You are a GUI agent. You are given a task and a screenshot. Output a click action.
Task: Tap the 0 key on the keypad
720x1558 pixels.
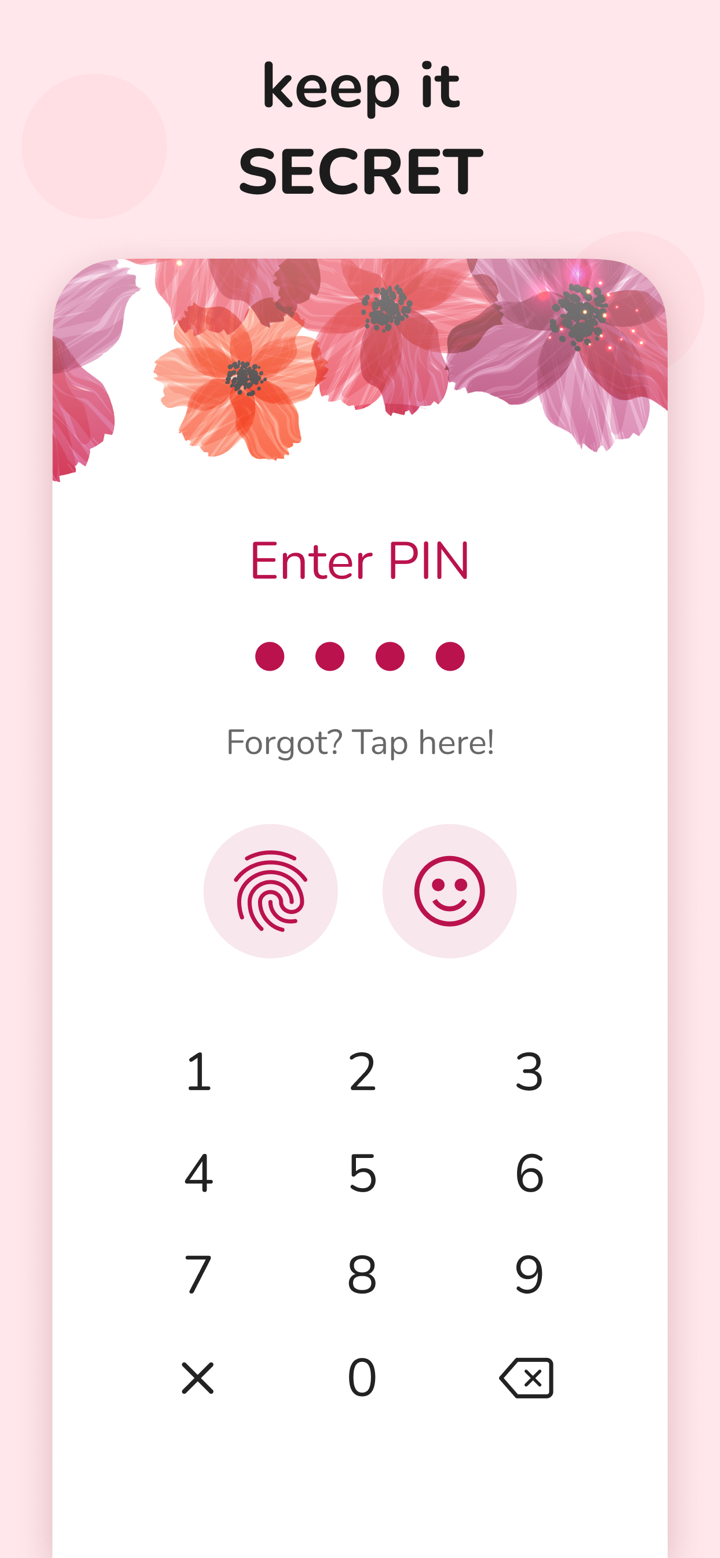pyautogui.click(x=361, y=1377)
